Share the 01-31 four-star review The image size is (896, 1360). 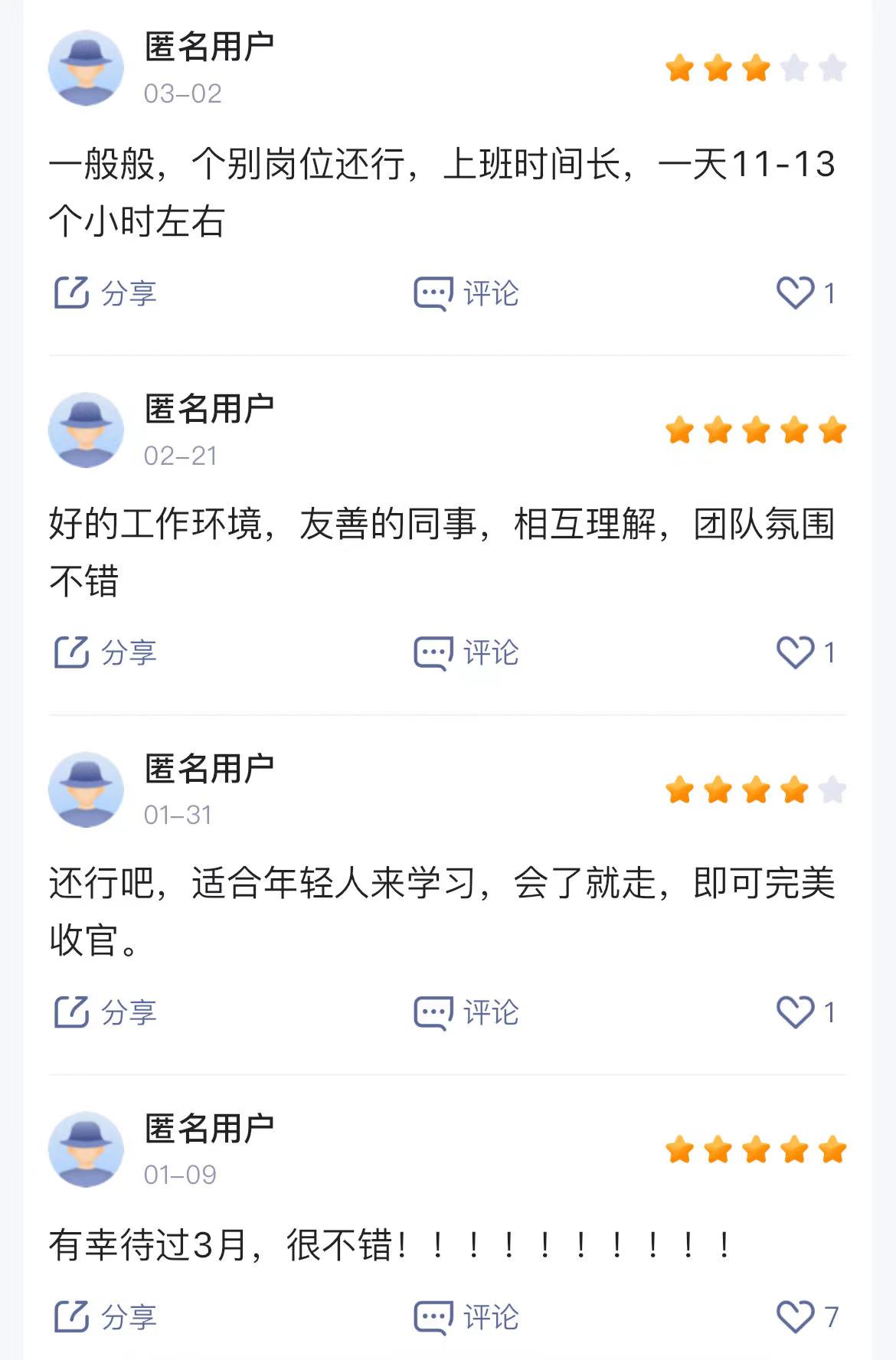coord(107,1011)
